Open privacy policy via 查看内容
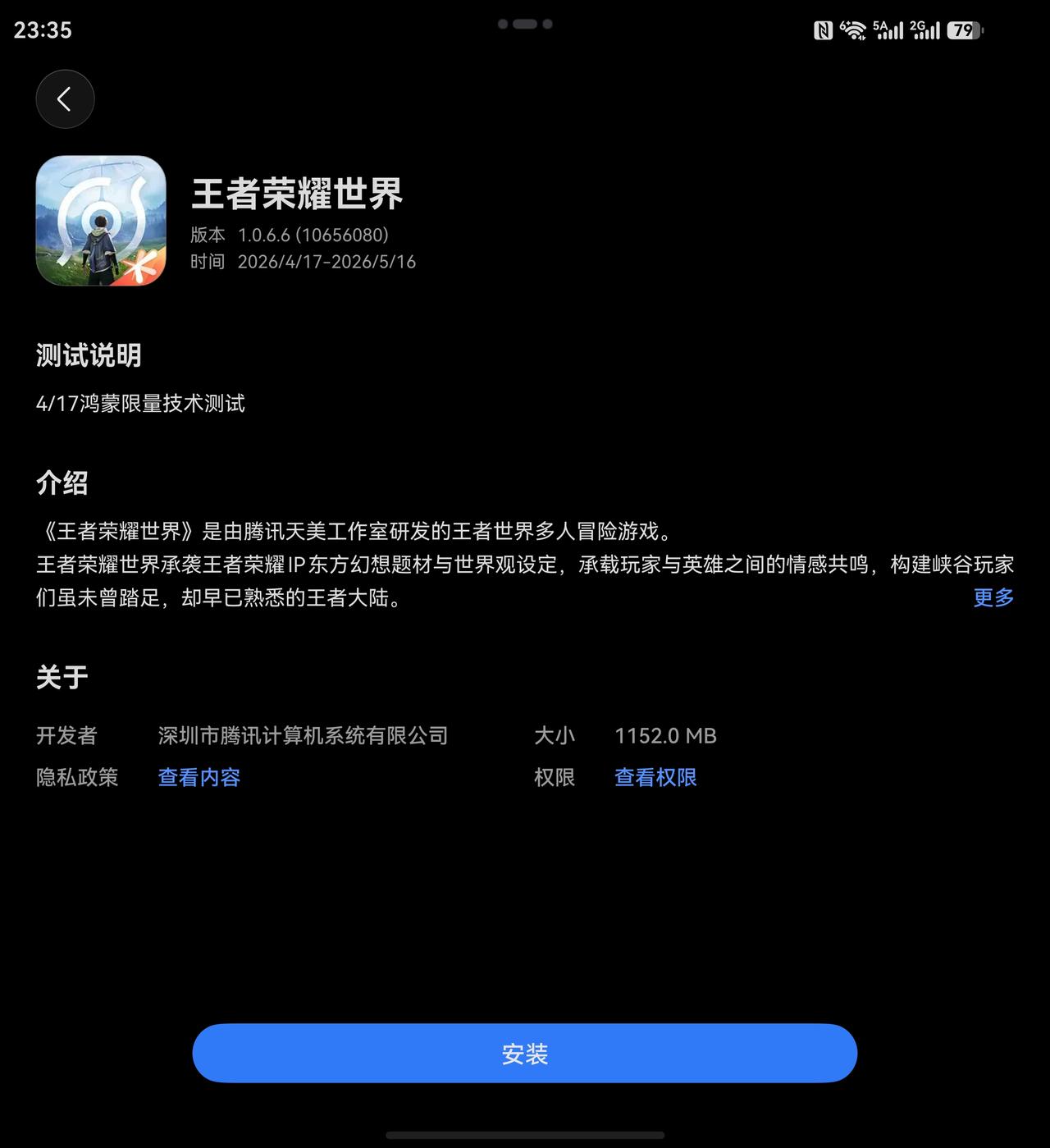The width and height of the screenshot is (1050, 1148). (x=198, y=777)
